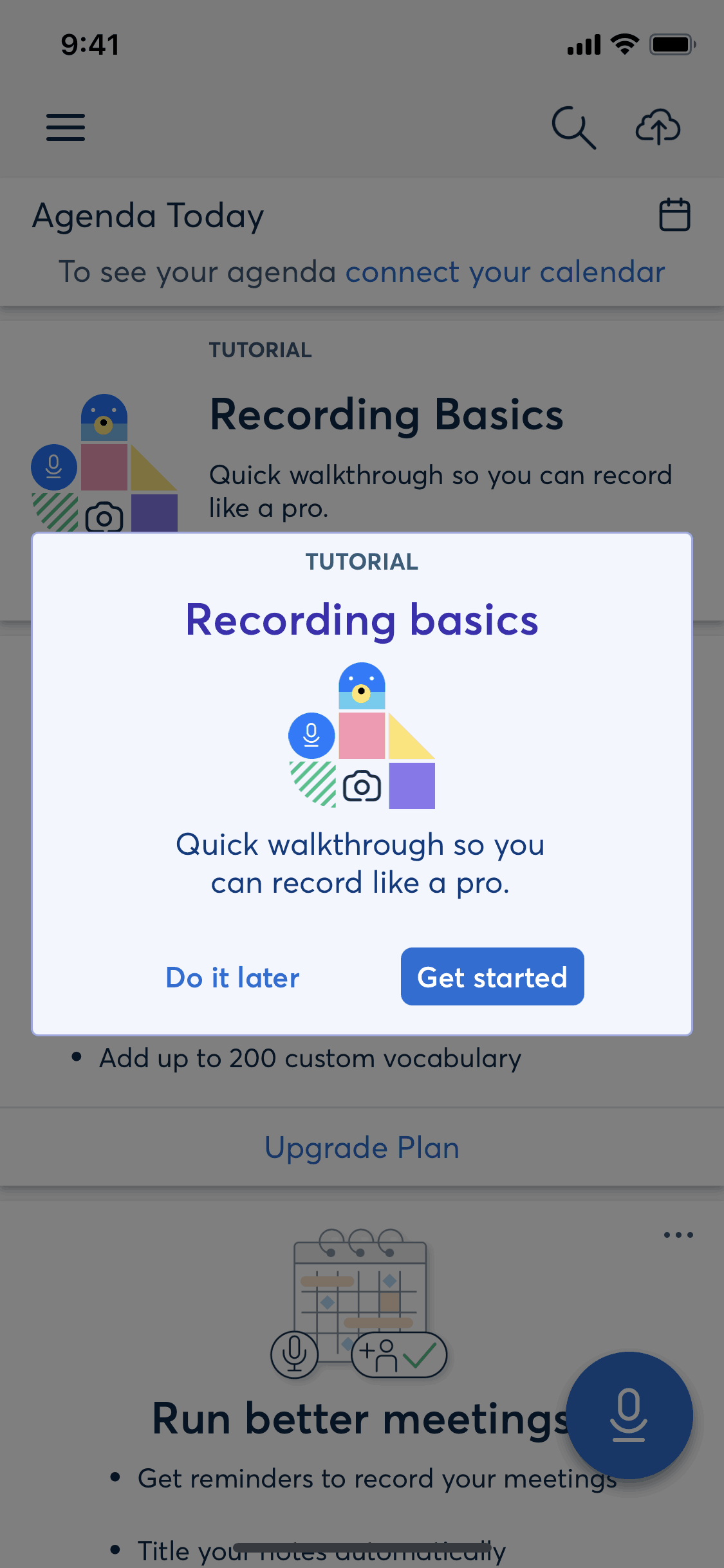724x1568 pixels.
Task: Open search
Action: (x=573, y=127)
